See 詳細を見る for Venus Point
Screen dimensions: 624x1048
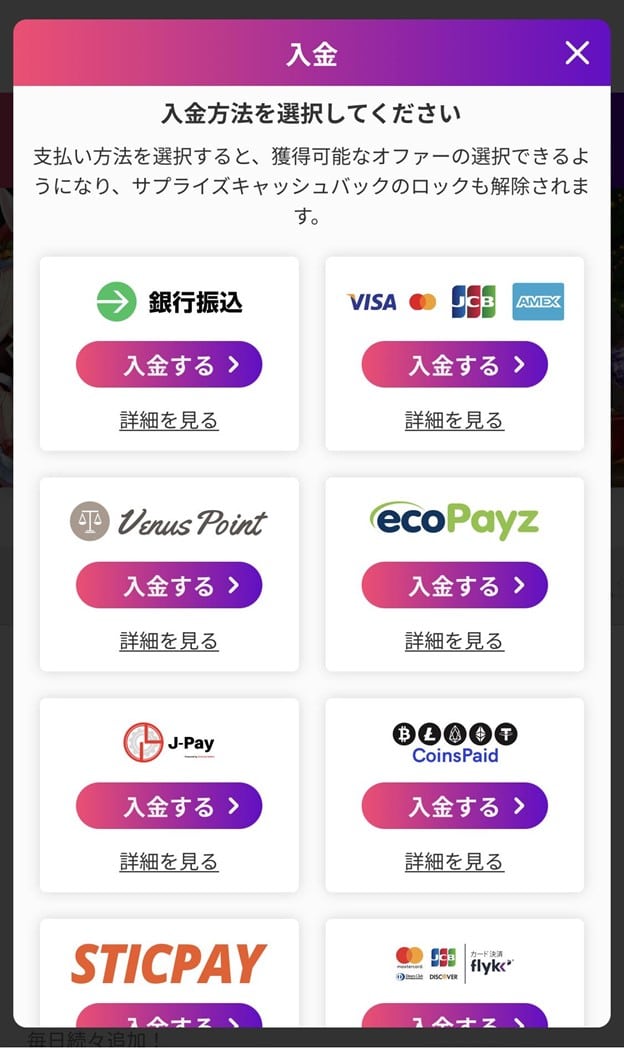tap(169, 641)
